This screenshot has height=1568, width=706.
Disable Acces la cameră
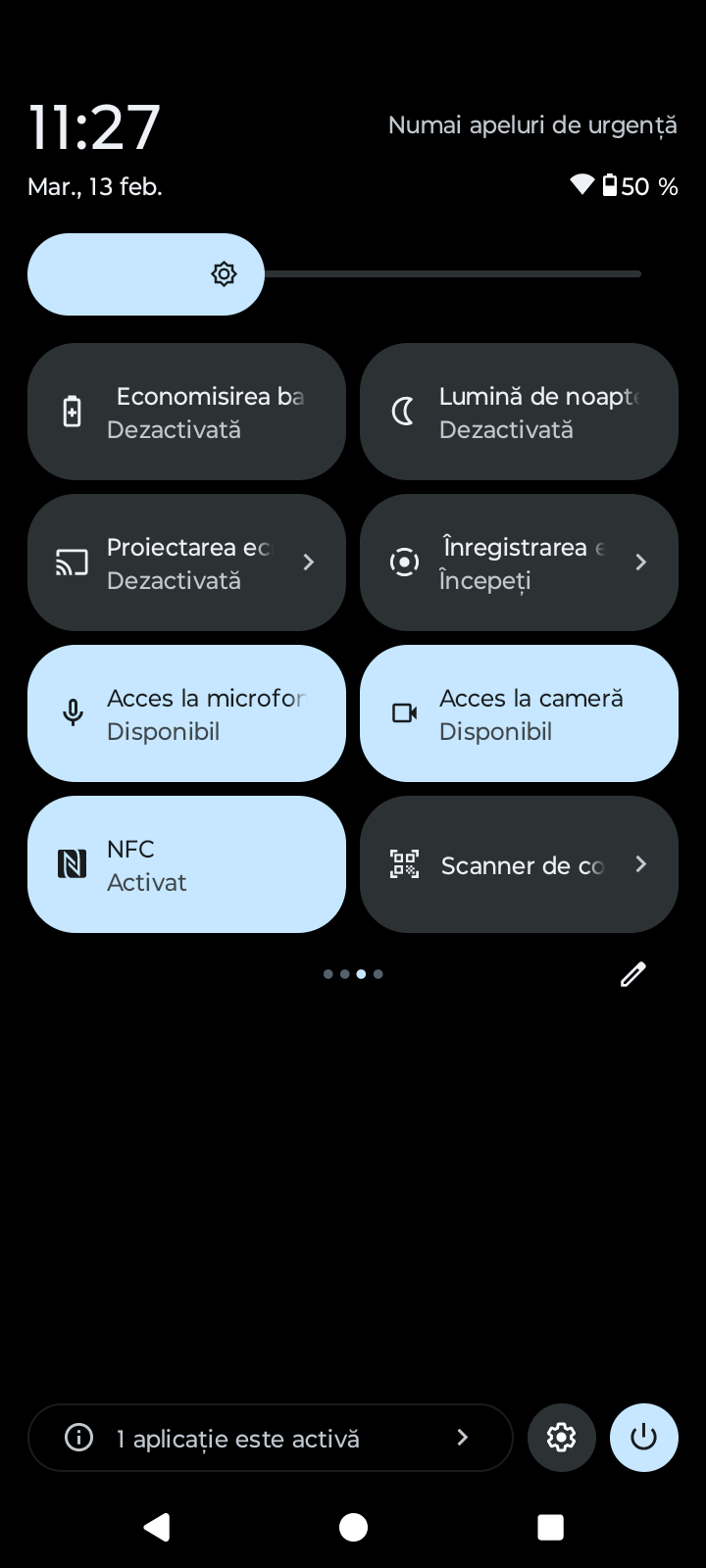pyautogui.click(x=519, y=713)
